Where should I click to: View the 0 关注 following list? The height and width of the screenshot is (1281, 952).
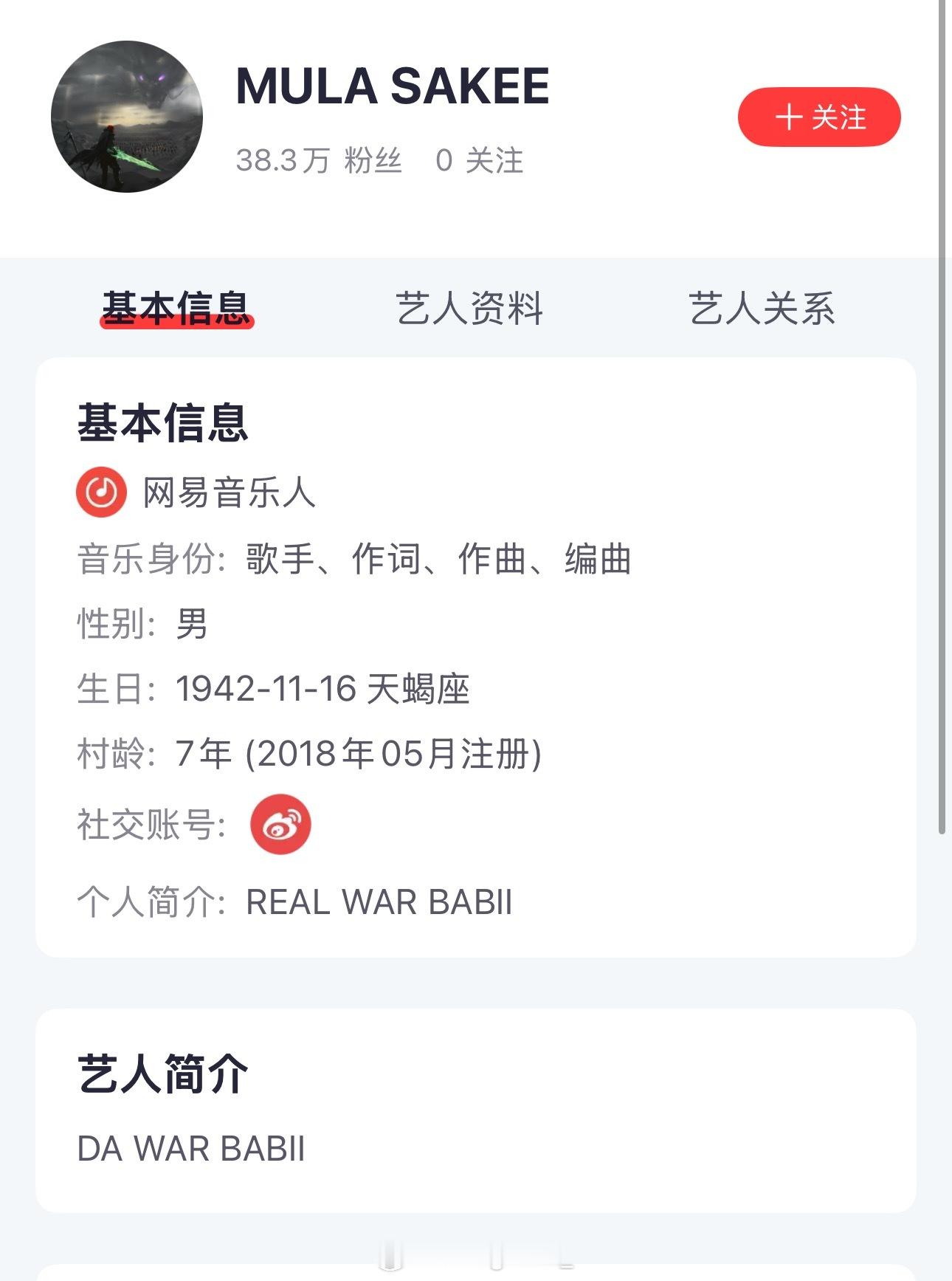(480, 159)
